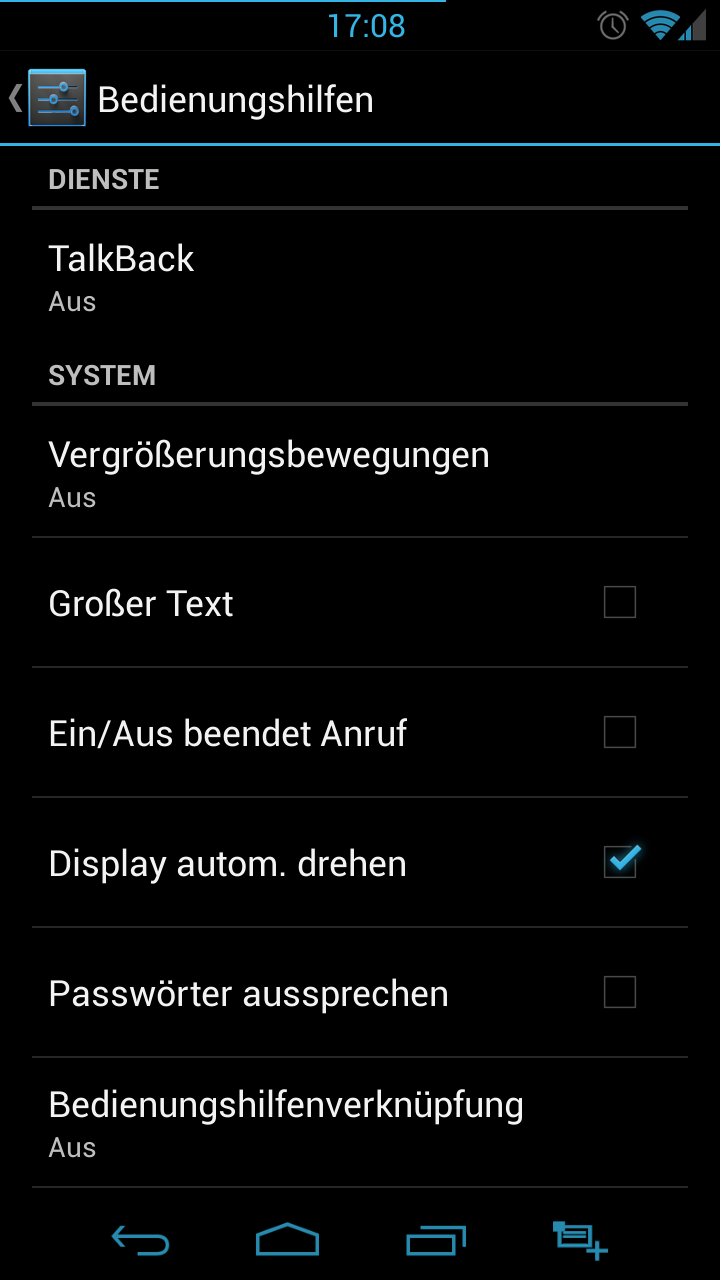Viewport: 720px width, 1280px height.
Task: Go to the home screen
Action: click(x=288, y=1240)
